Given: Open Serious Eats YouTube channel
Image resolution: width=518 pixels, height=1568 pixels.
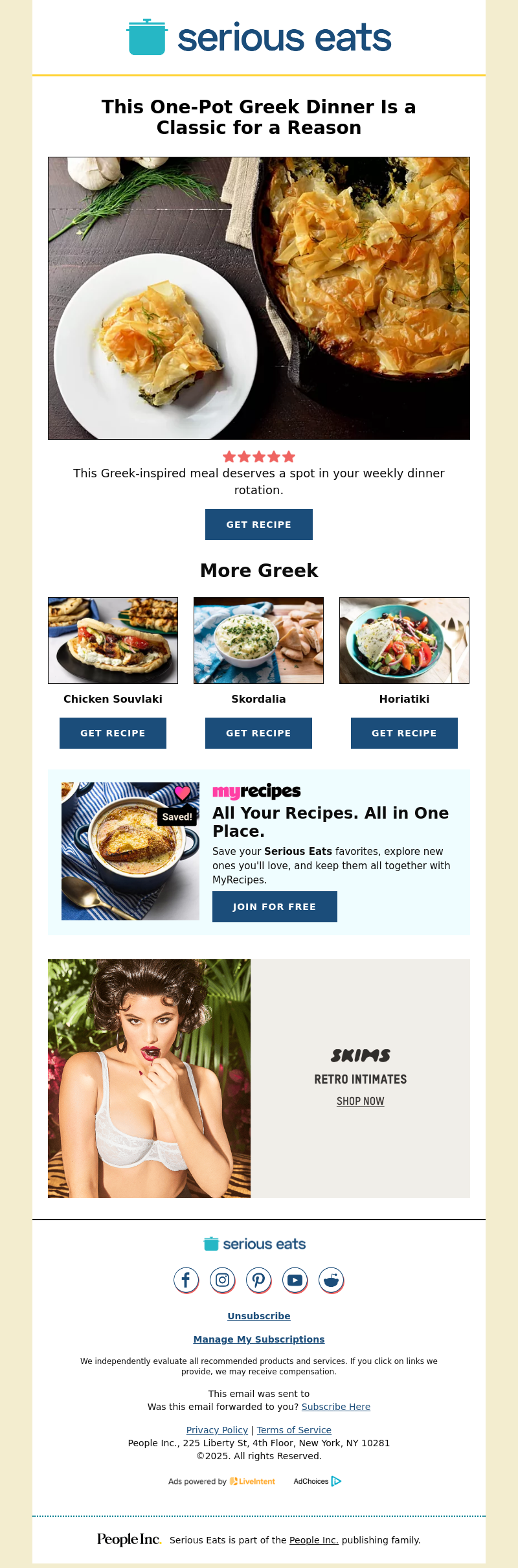Looking at the screenshot, I should point(295,1280).
